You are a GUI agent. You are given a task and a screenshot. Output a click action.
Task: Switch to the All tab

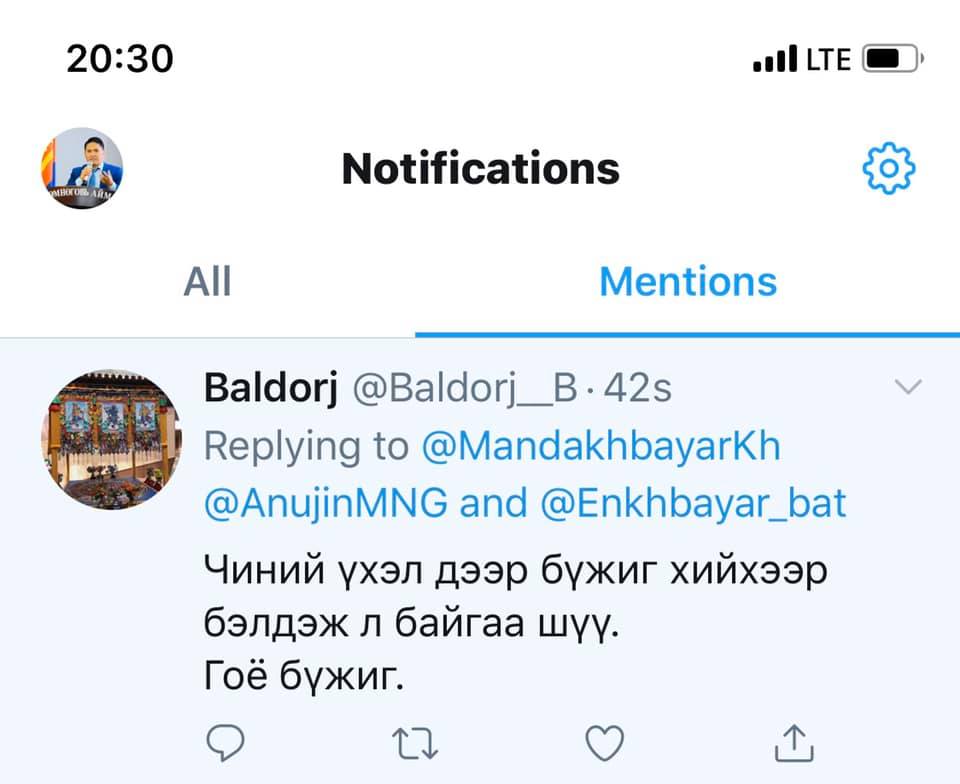(x=207, y=282)
